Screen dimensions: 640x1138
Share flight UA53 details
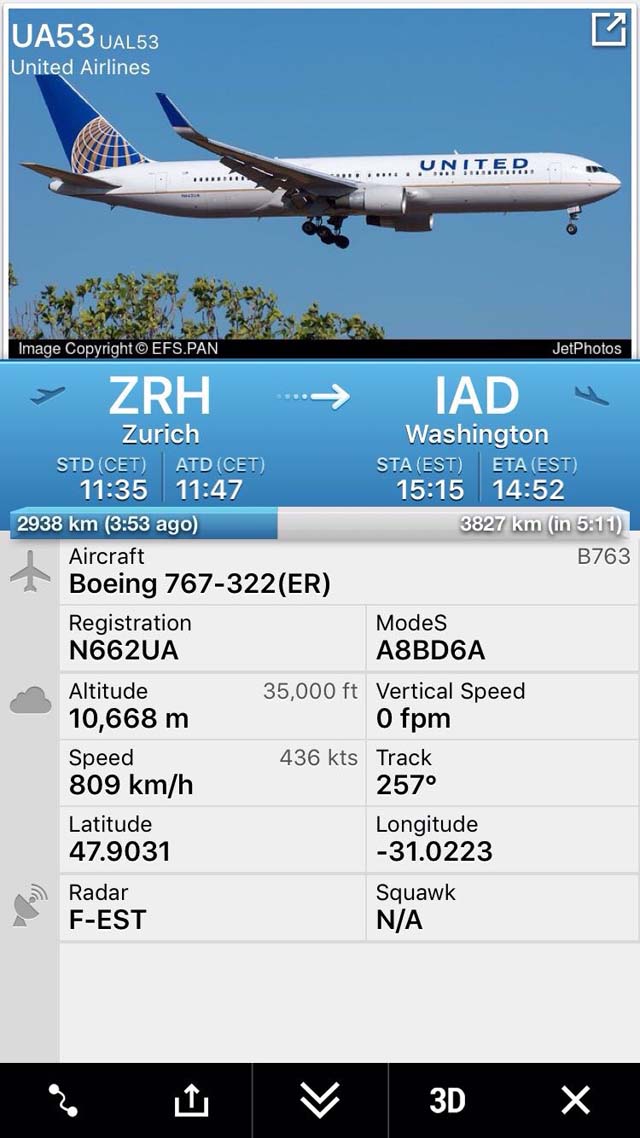click(190, 1100)
